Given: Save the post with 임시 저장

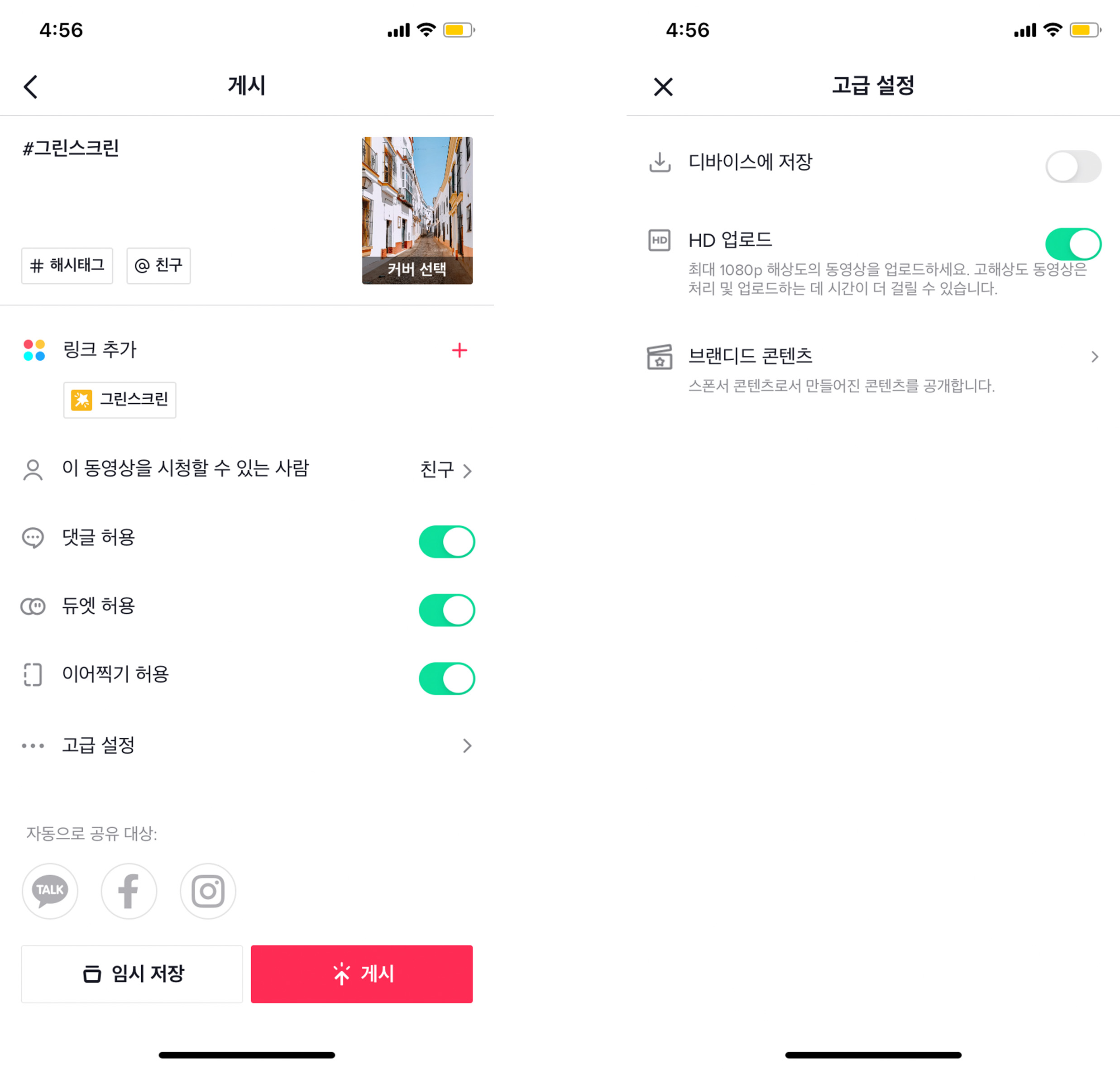Looking at the screenshot, I should click(x=132, y=974).
